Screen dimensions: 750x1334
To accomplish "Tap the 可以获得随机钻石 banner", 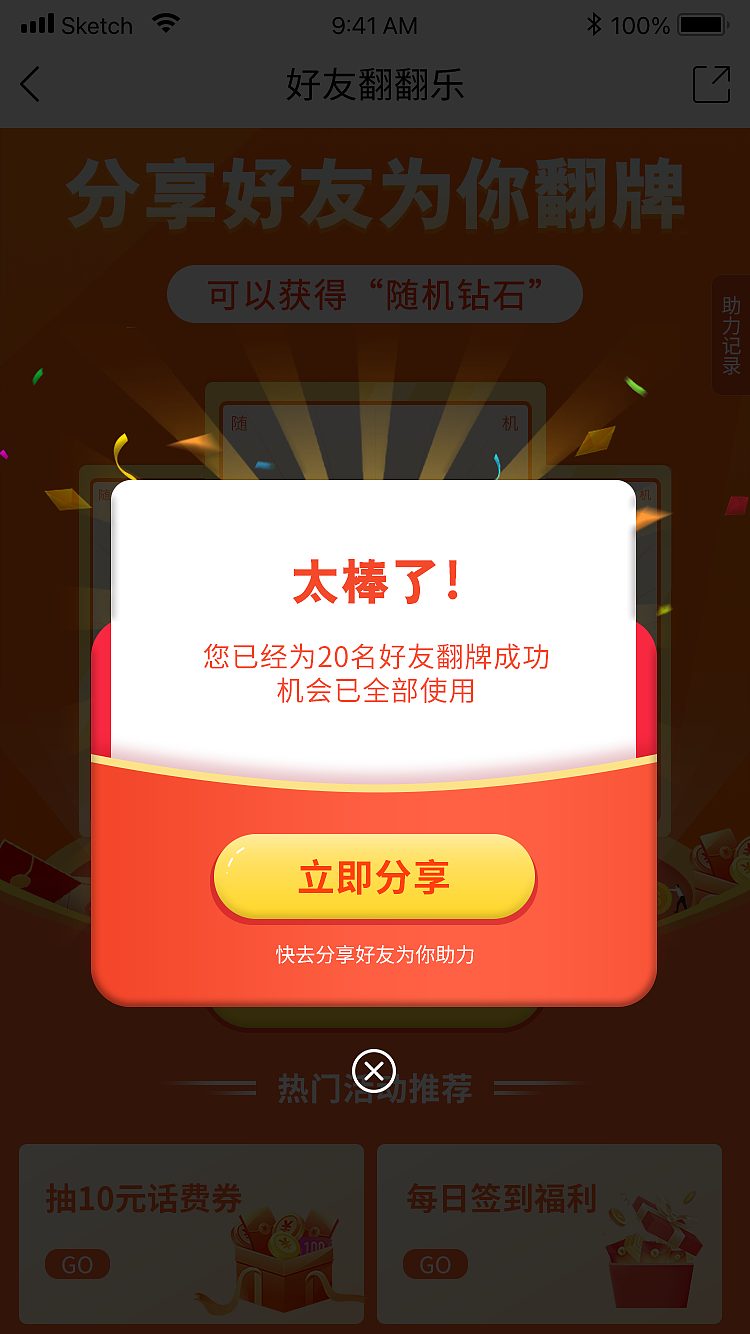I will tap(375, 294).
